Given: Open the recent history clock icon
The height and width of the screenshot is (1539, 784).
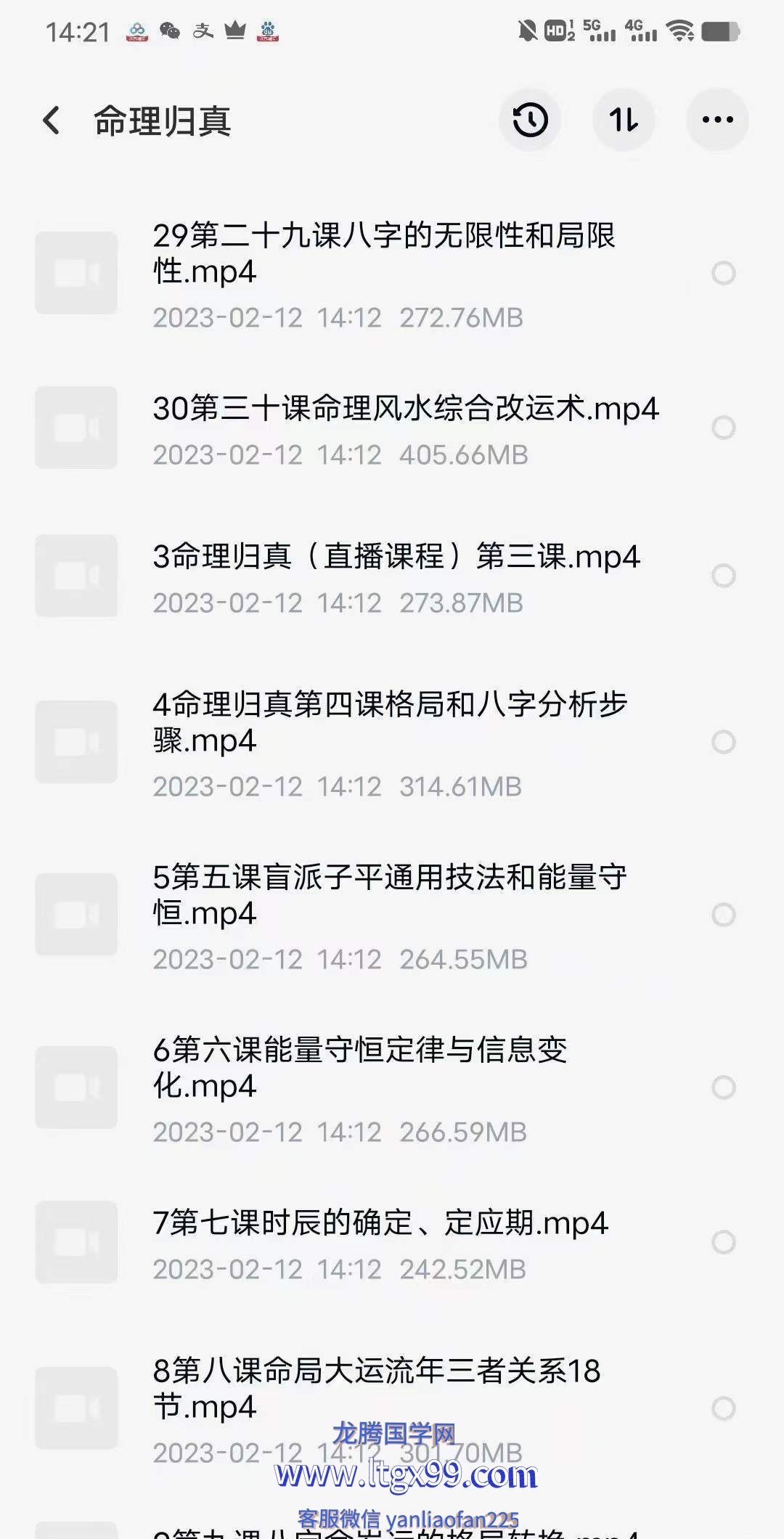Looking at the screenshot, I should pyautogui.click(x=530, y=121).
